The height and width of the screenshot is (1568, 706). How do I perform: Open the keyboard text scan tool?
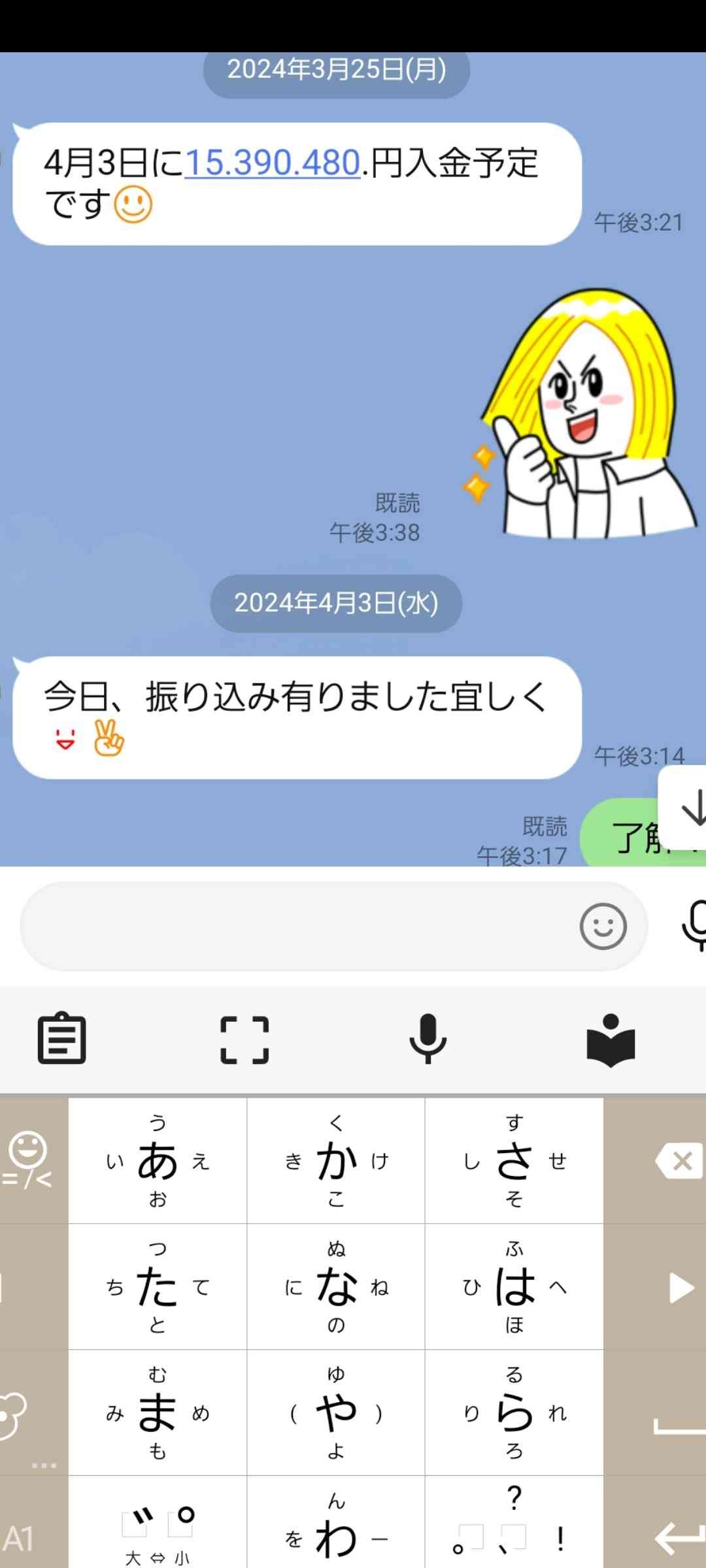click(244, 1040)
